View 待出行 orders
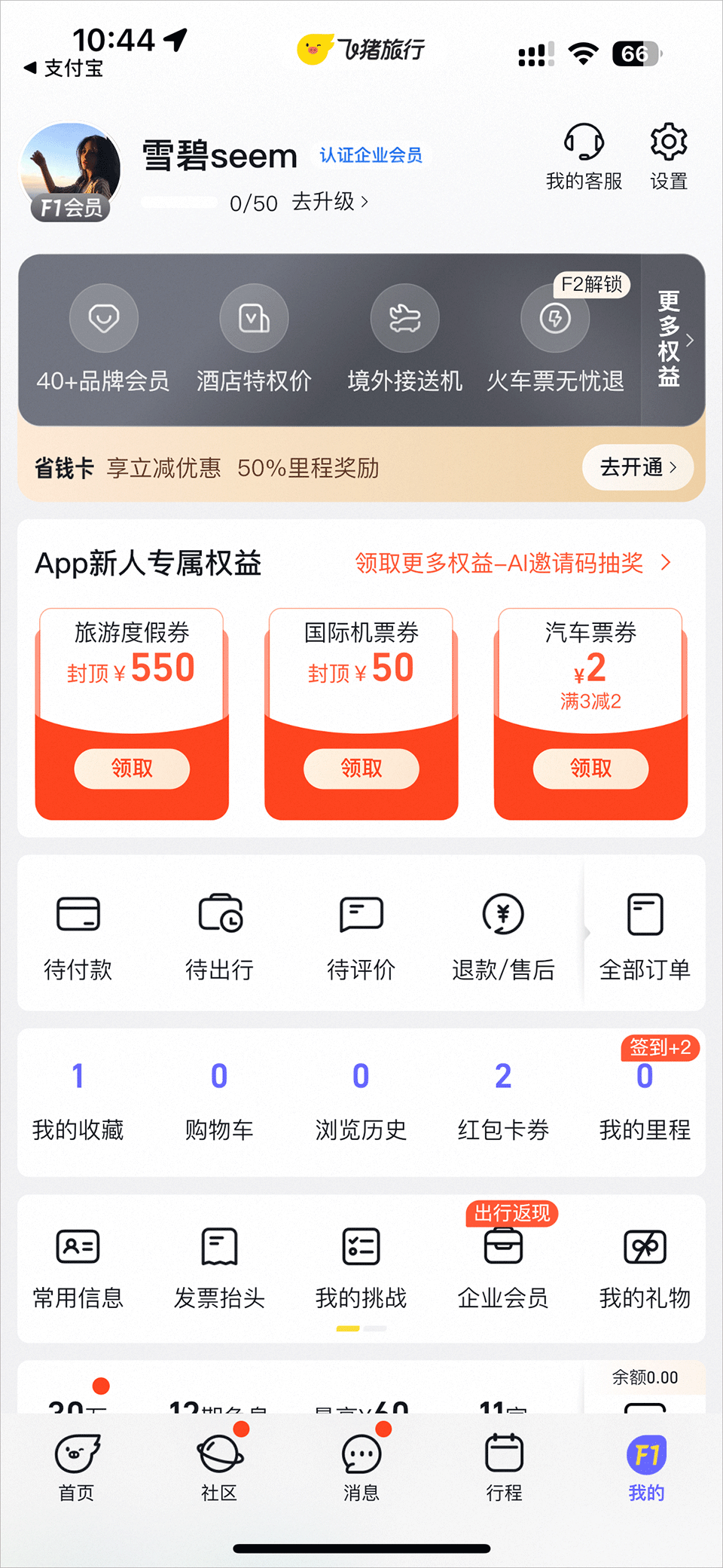This screenshot has height=1568, width=723. point(220,936)
